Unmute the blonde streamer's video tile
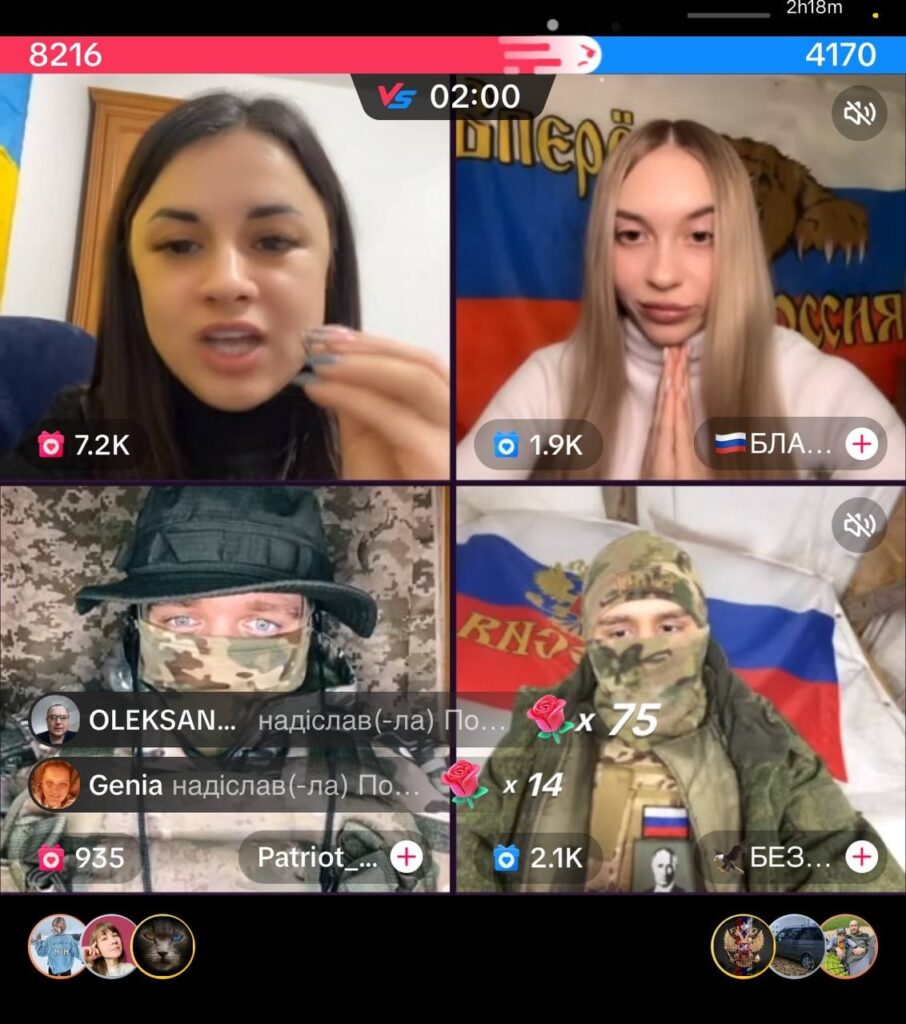 [x=859, y=113]
